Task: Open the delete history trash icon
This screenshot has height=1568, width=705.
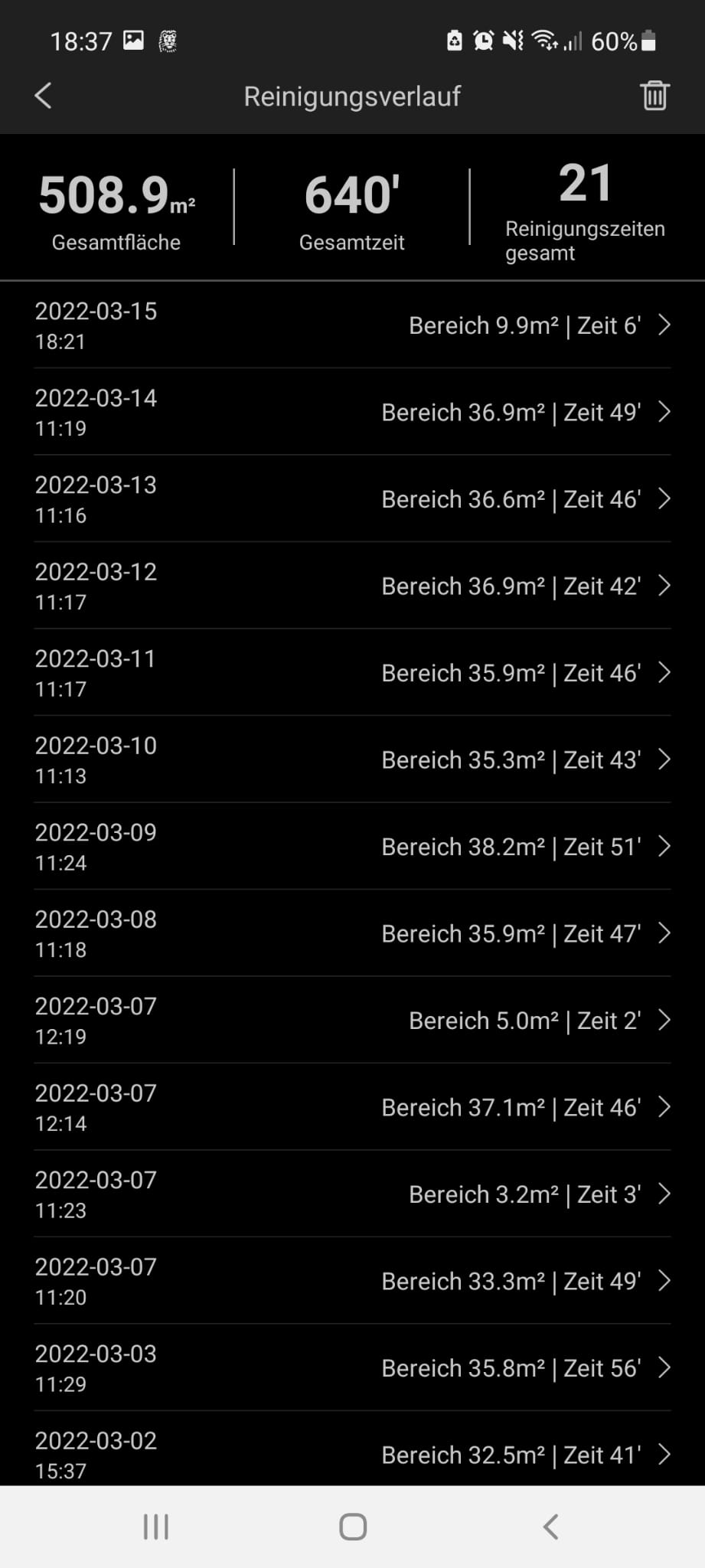Action: click(654, 96)
